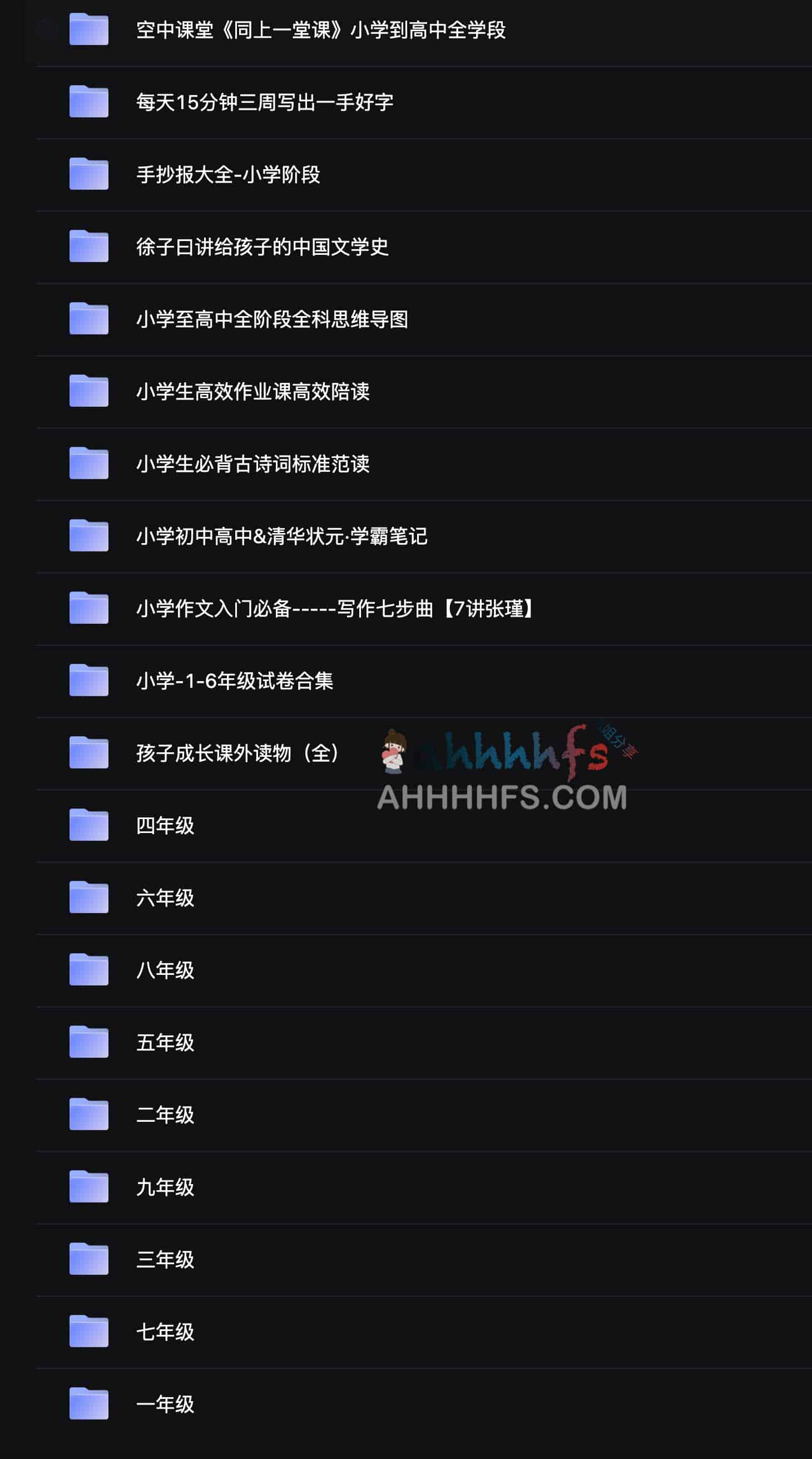Open 徐子曰讲给孩子的中国文学史 folder
812x1459 pixels.
262,247
